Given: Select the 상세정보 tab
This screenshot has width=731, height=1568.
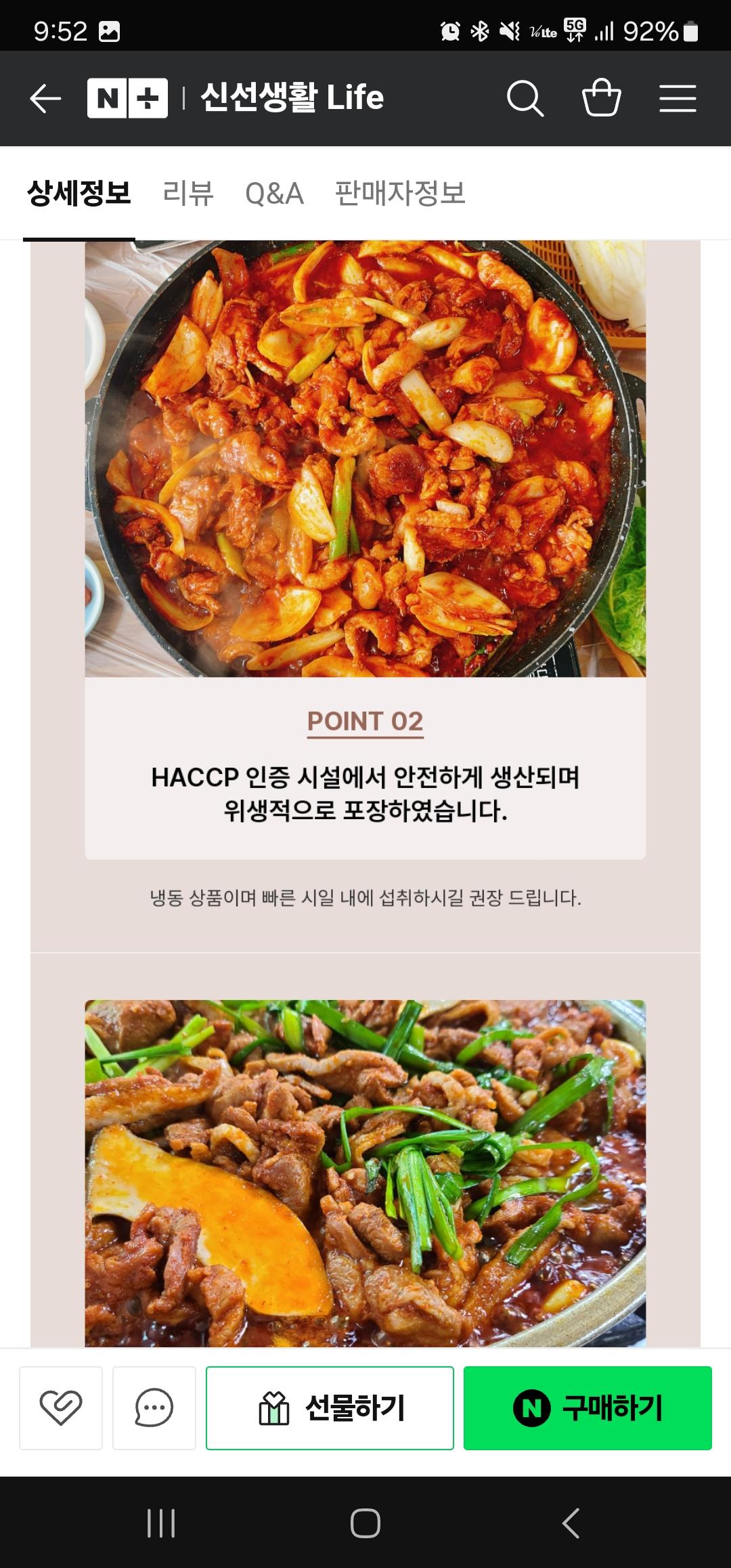Looking at the screenshot, I should click(x=79, y=194).
